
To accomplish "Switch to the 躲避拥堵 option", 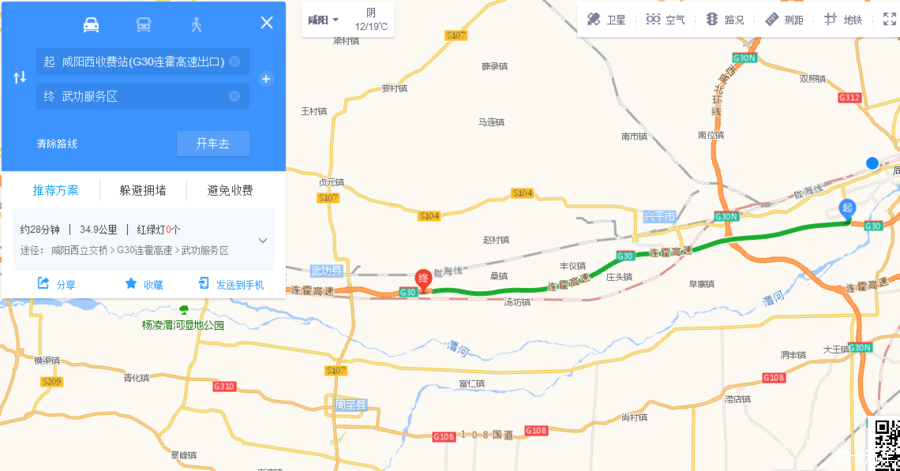I will 143,191.
